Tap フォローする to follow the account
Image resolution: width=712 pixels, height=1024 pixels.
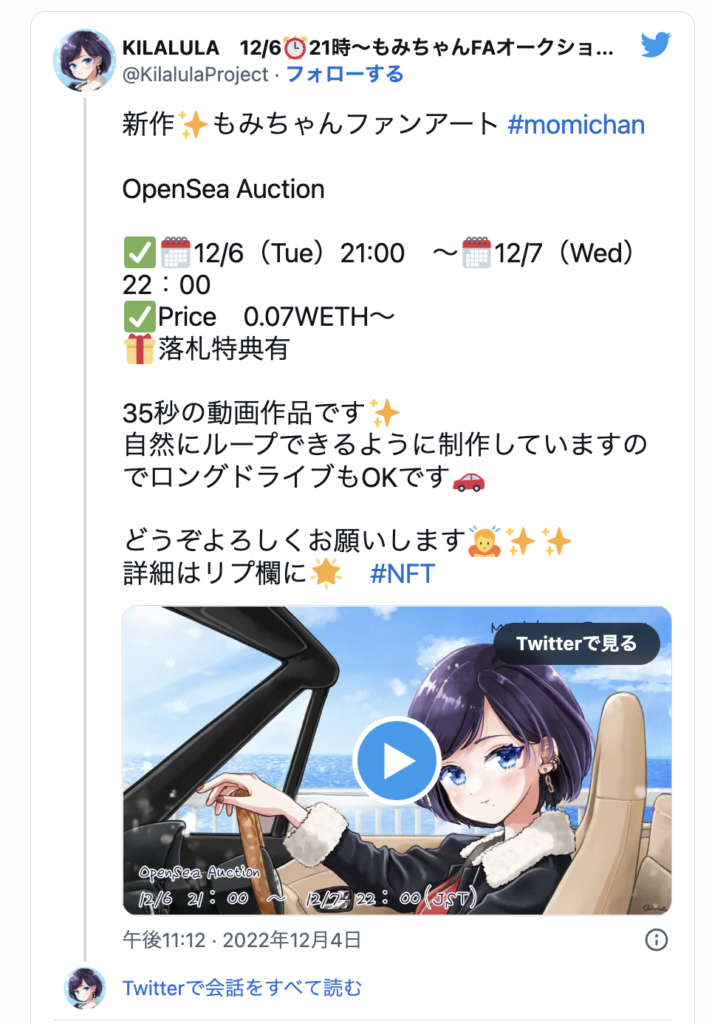[345, 75]
